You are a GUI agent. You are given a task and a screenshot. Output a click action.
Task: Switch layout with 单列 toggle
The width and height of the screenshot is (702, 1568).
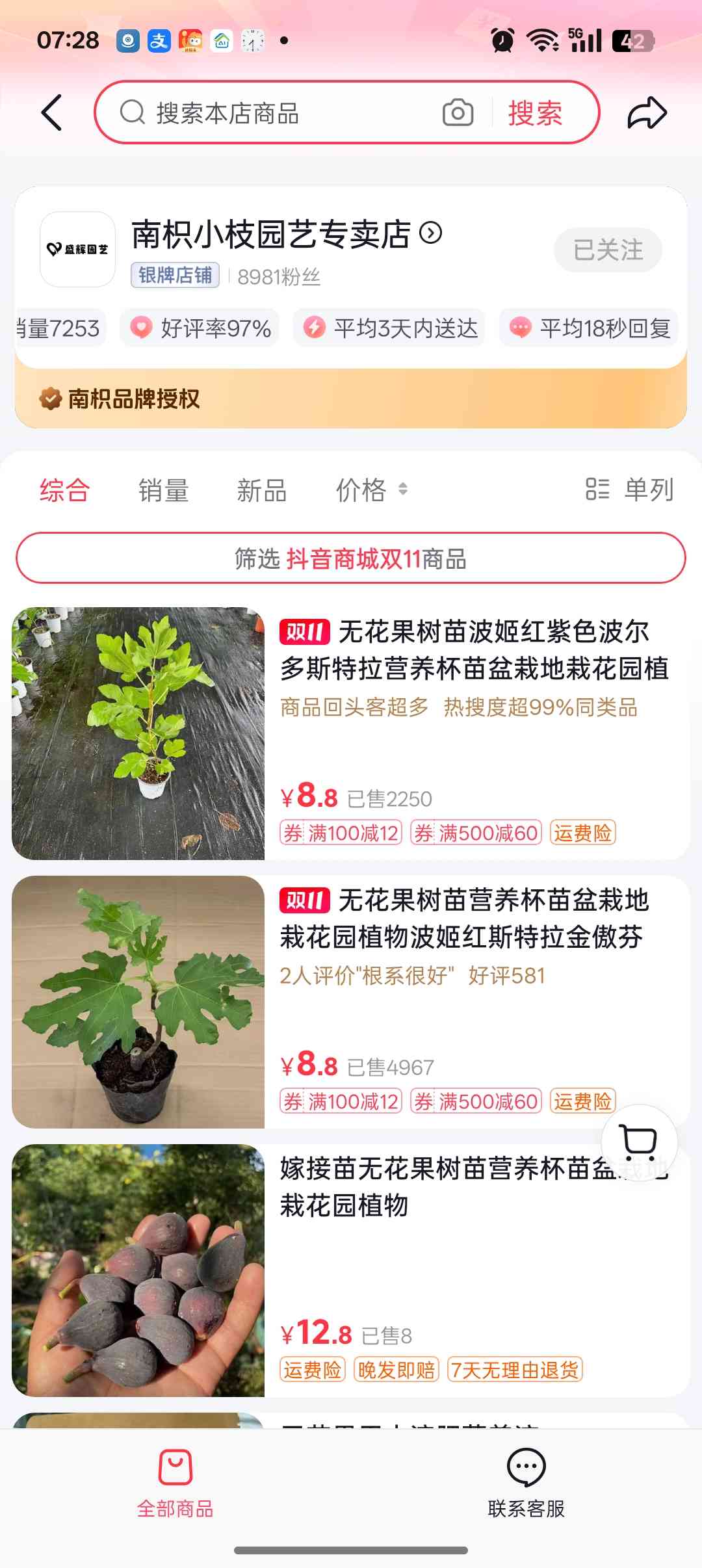point(629,490)
